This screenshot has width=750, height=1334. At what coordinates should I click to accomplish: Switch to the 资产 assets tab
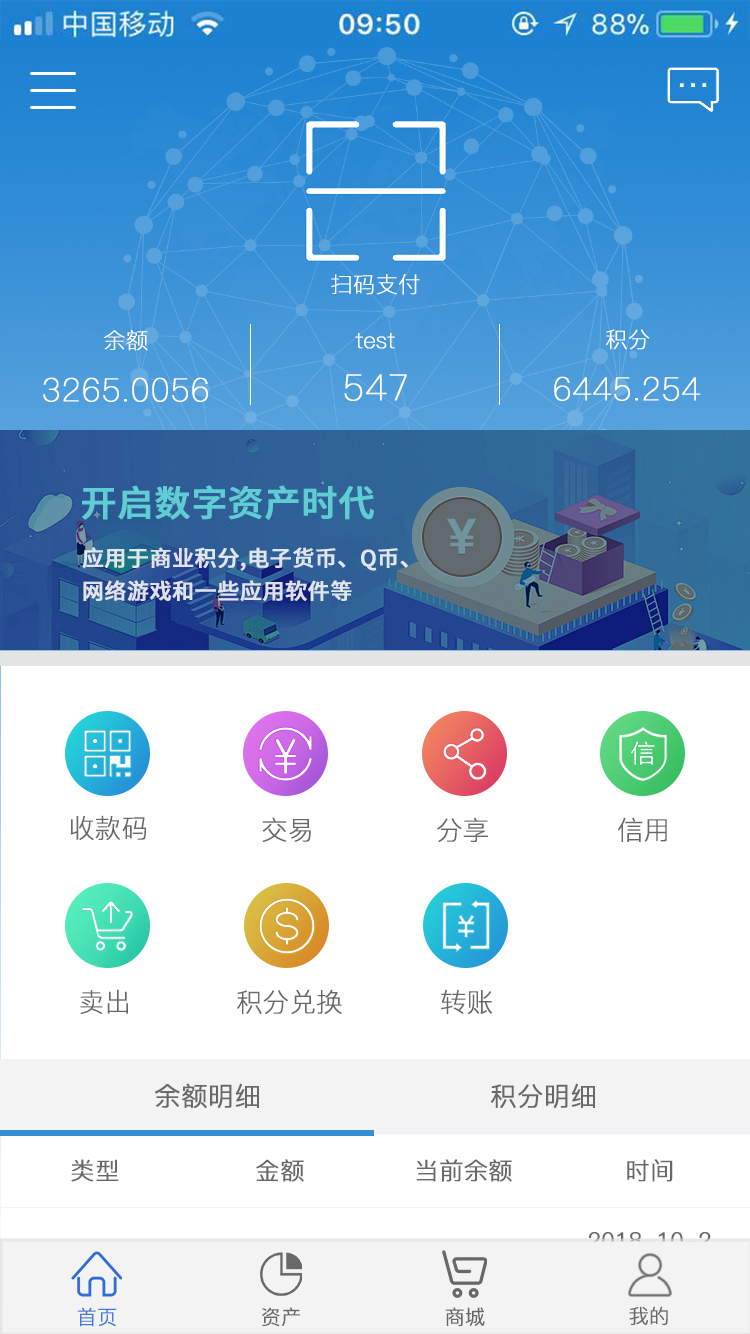coord(281,1288)
